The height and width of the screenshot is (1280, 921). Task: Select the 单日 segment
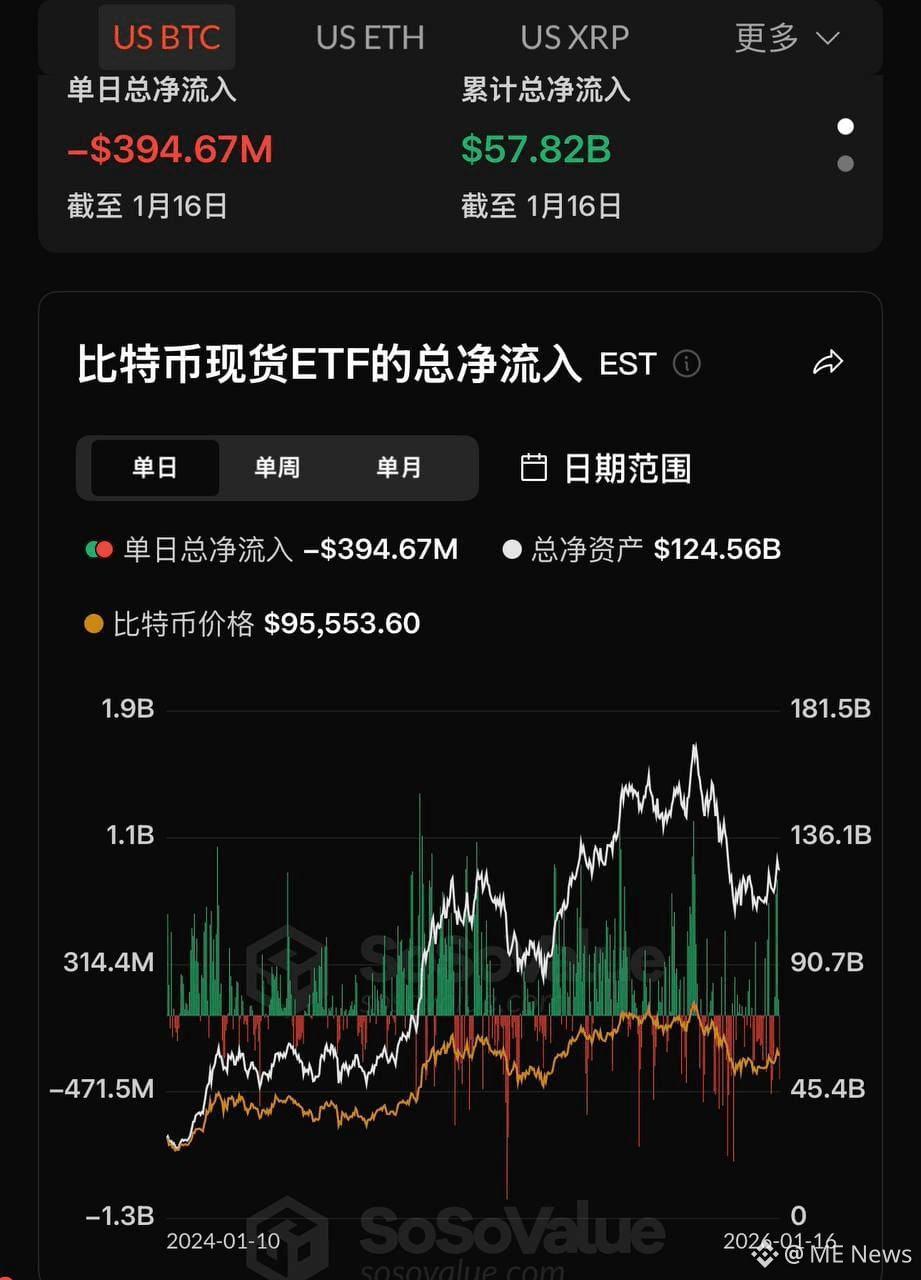tap(155, 468)
